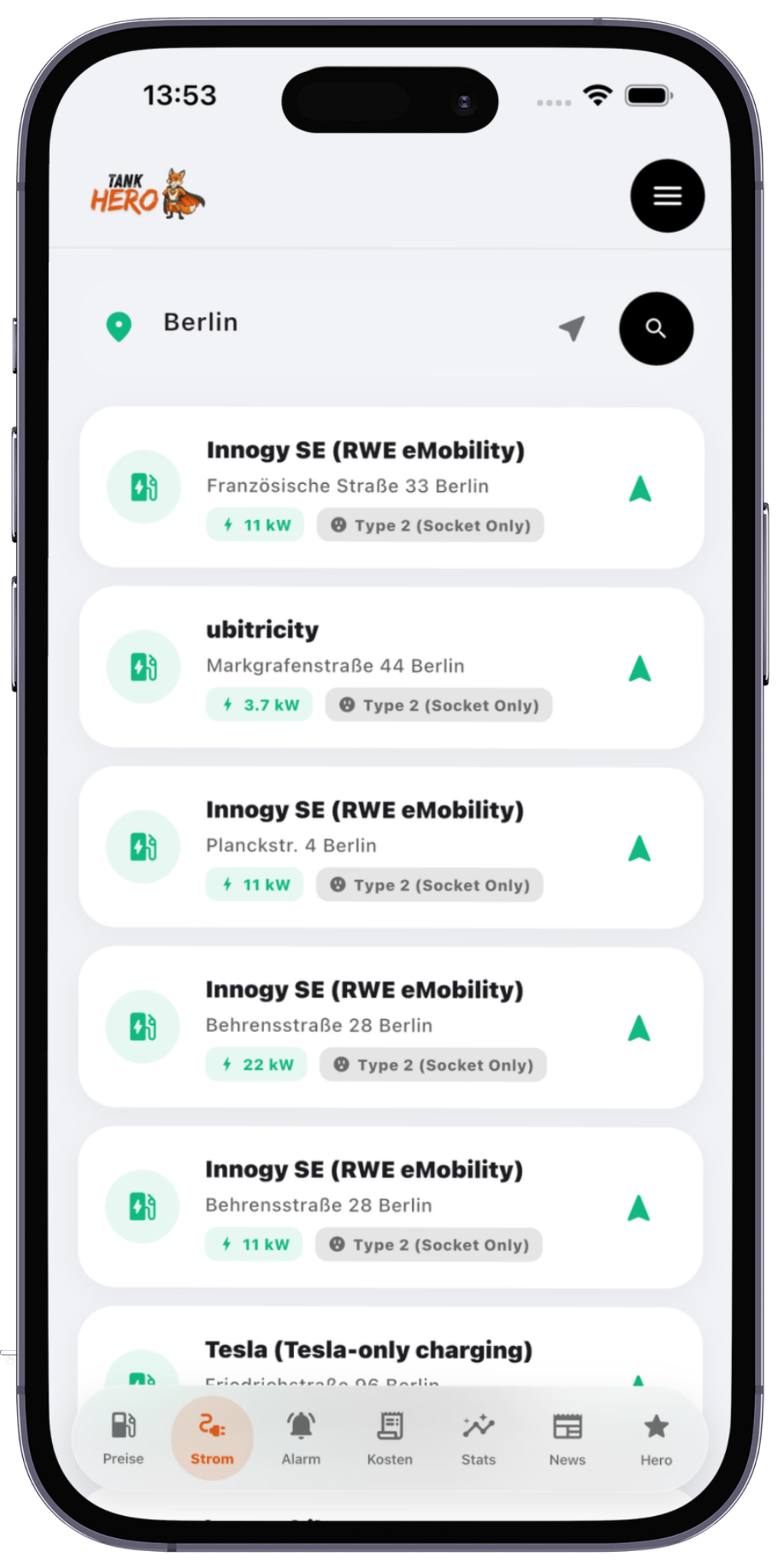Navigate to ubitricity charging station

click(x=640, y=668)
